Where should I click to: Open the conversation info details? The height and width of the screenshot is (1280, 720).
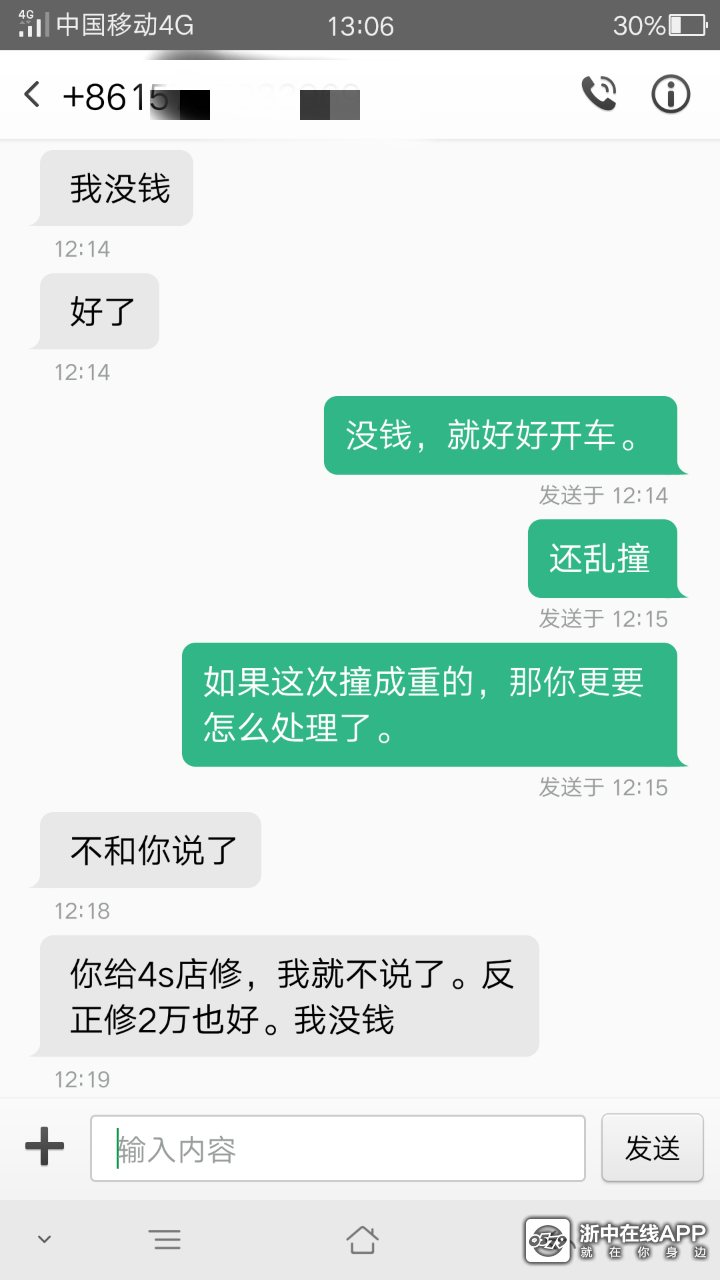point(671,94)
